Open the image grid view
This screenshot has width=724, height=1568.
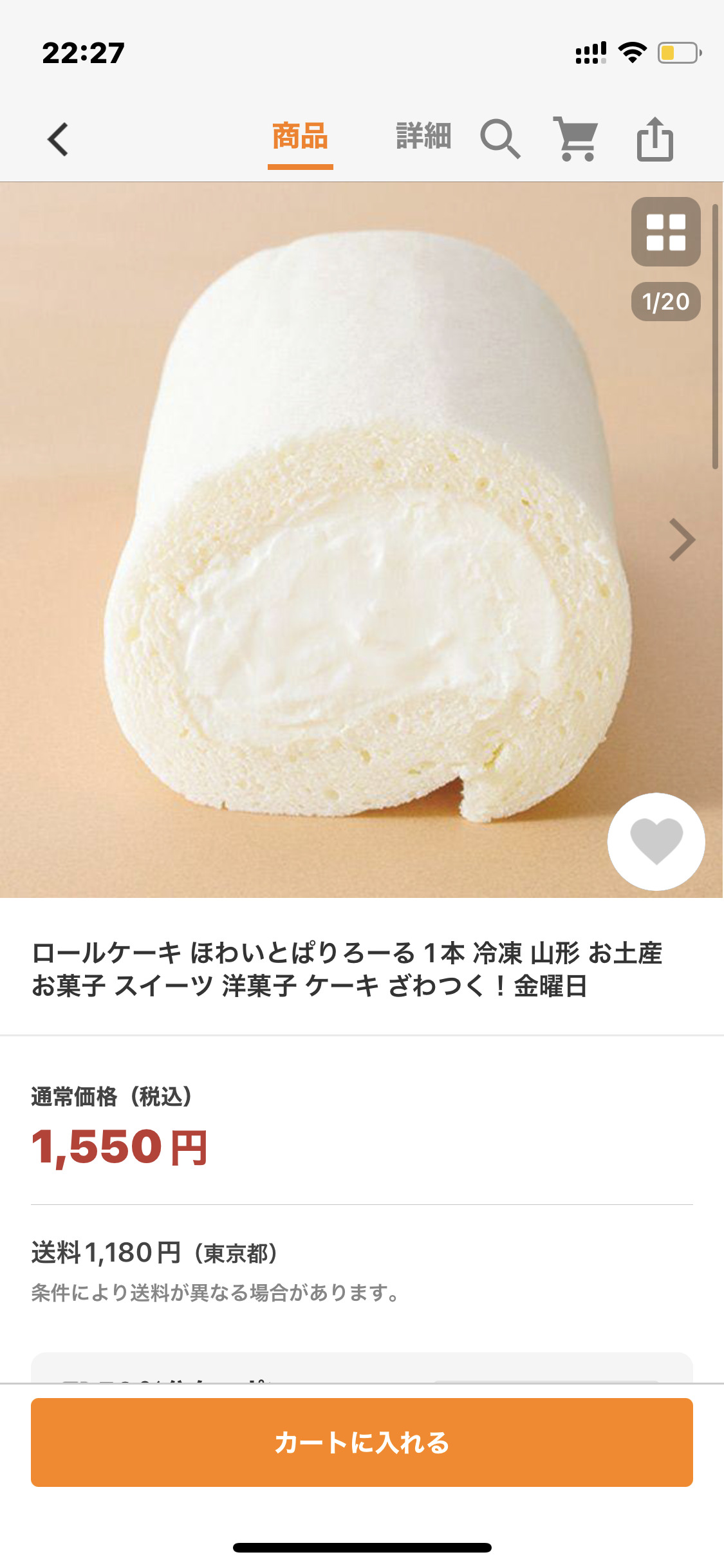pyautogui.click(x=665, y=232)
